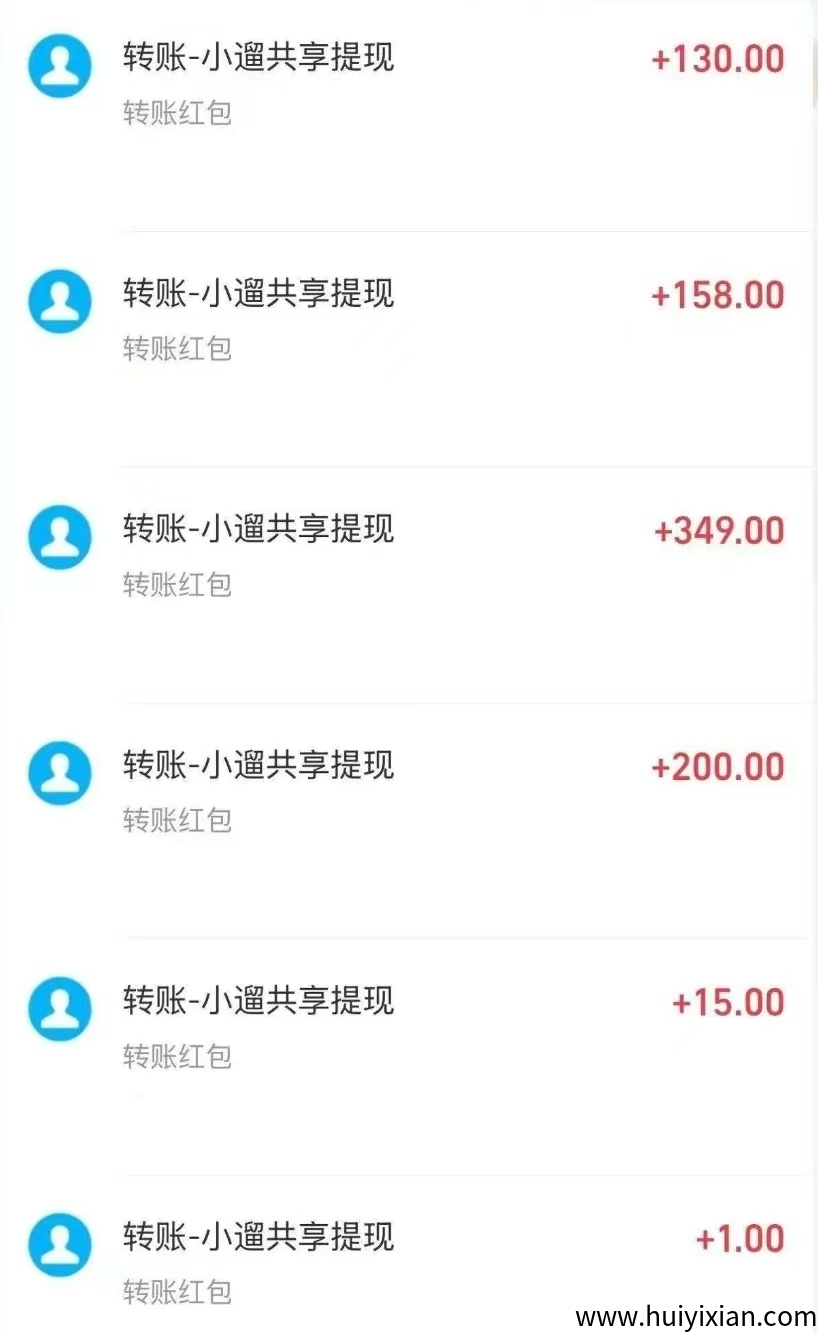This screenshot has height=1334, width=818.
Task: Click the 转账红包 label under the first transfer
Action: 177,113
